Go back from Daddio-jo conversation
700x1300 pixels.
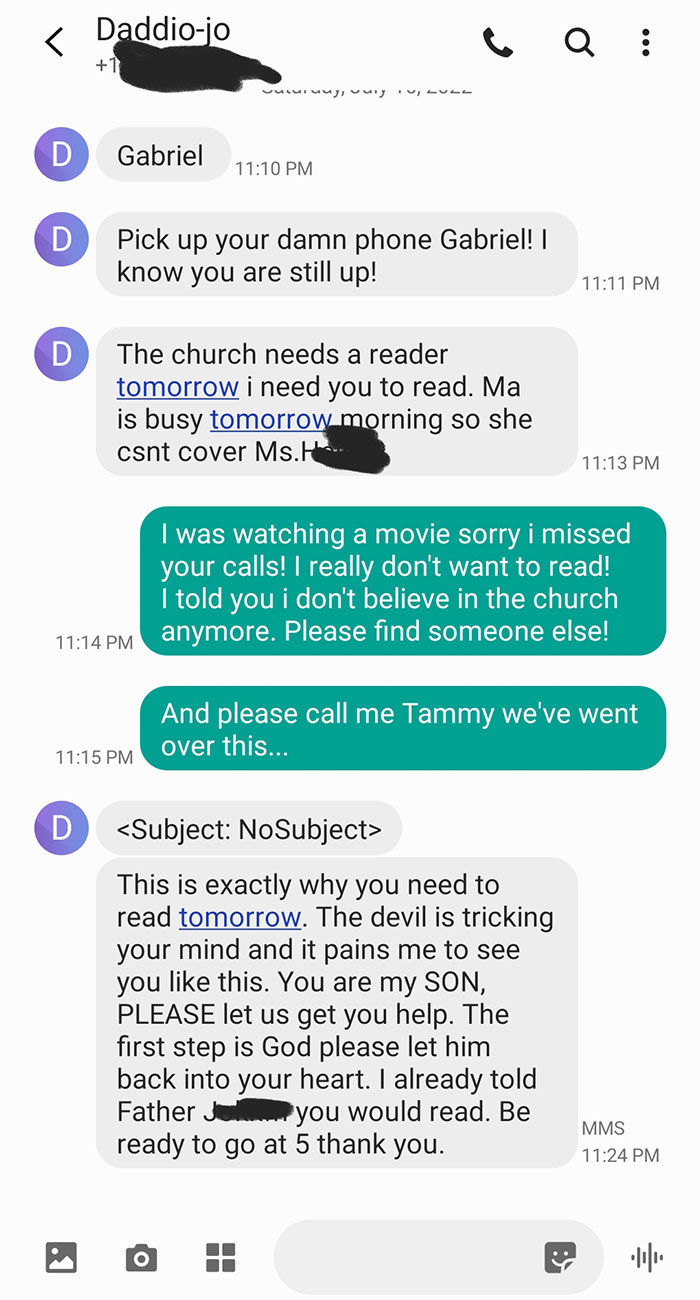(x=54, y=42)
